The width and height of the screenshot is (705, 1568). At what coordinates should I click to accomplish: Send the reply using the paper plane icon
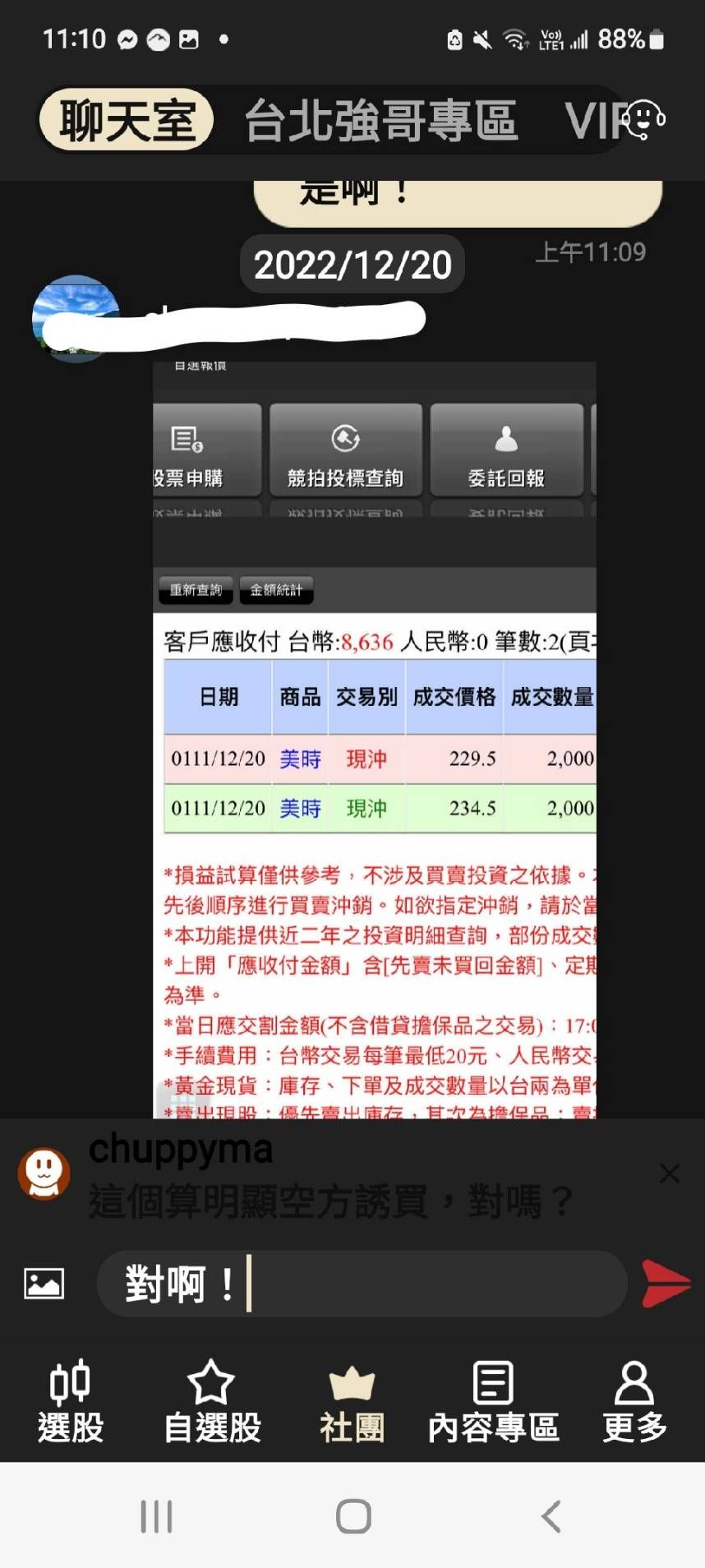[x=666, y=1283]
